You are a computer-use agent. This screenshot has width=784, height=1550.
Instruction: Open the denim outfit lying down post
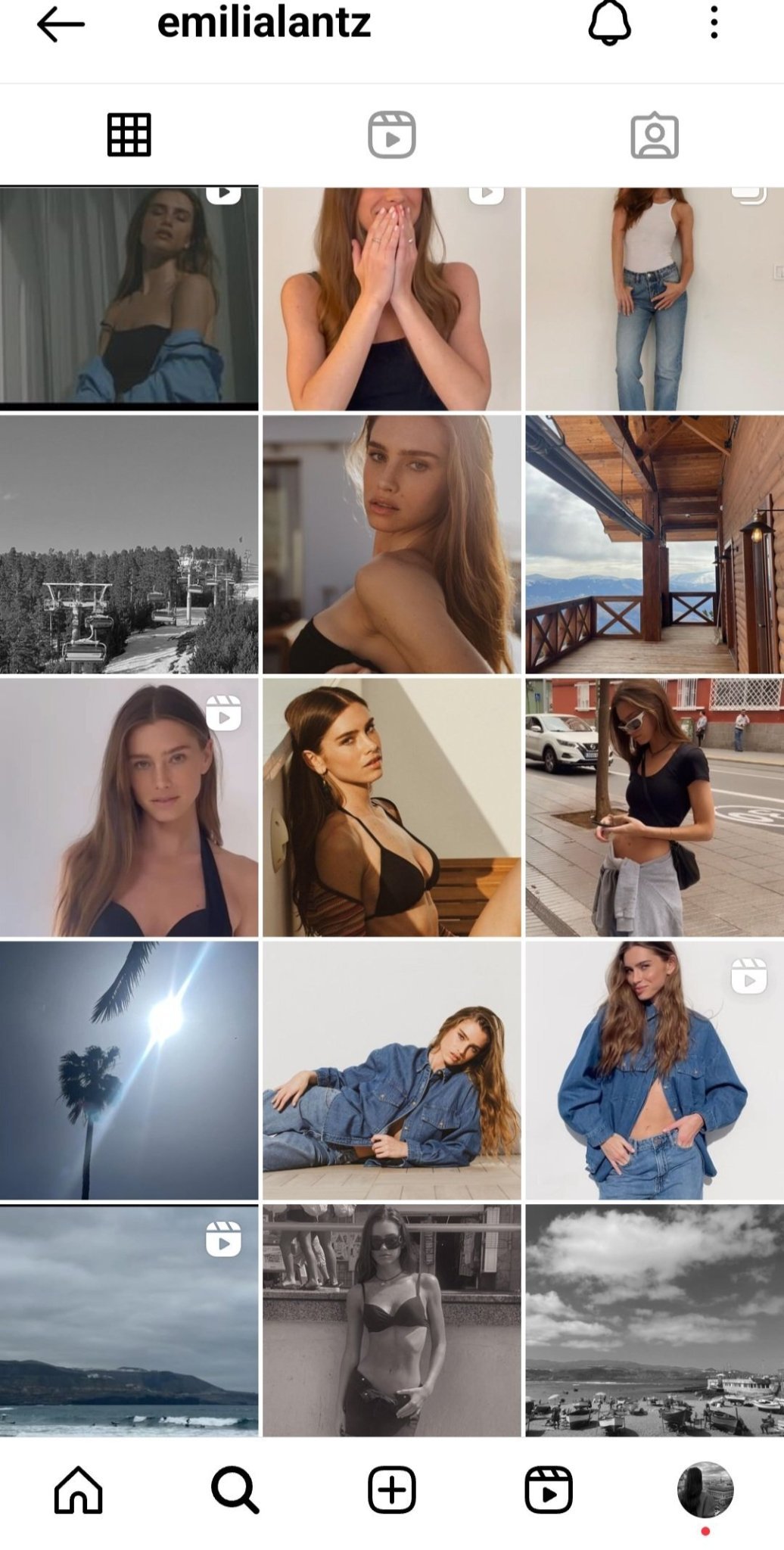391,1070
